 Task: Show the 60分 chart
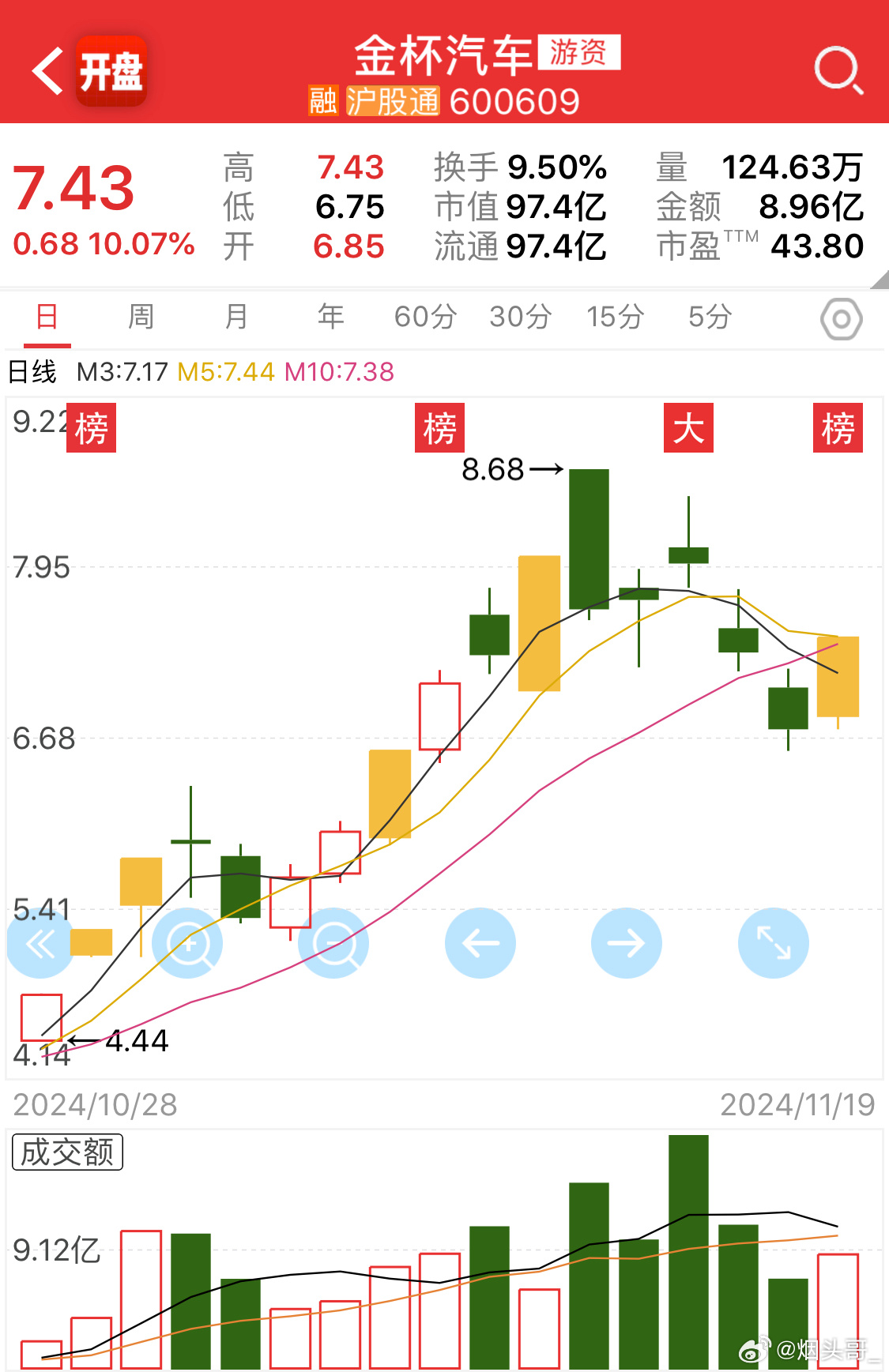pos(425,318)
